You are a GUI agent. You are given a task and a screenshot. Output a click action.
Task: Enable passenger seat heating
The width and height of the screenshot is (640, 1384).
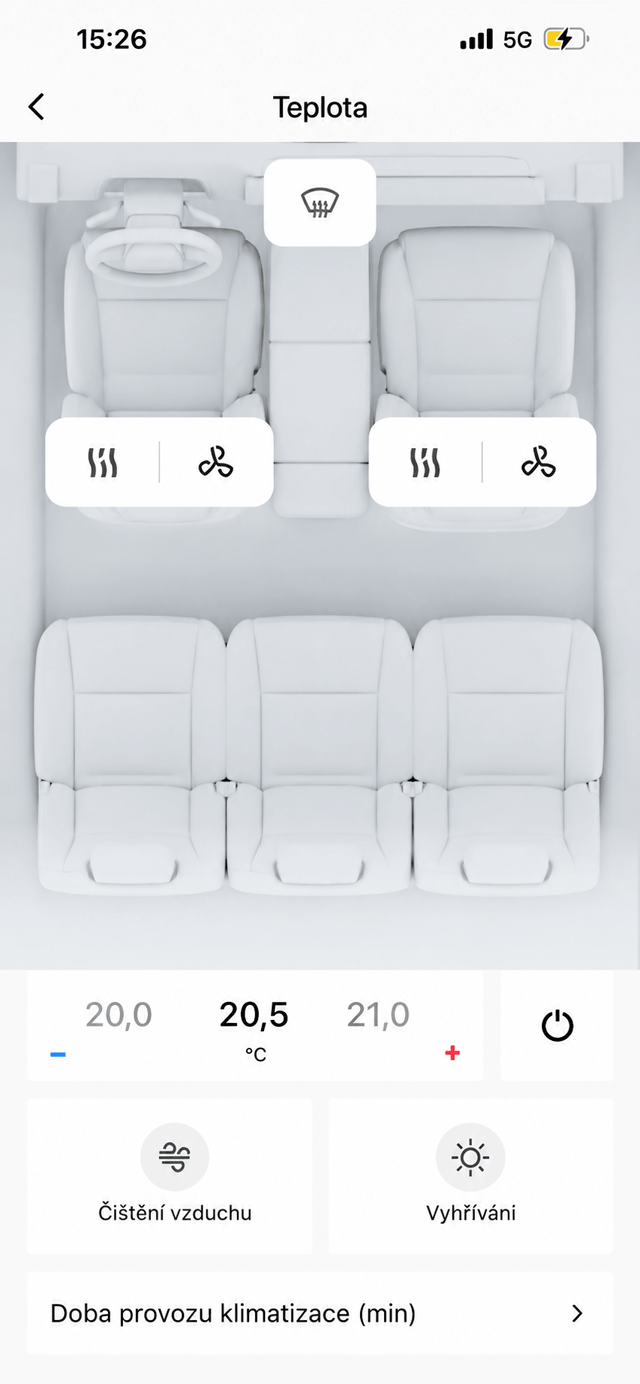coord(425,462)
